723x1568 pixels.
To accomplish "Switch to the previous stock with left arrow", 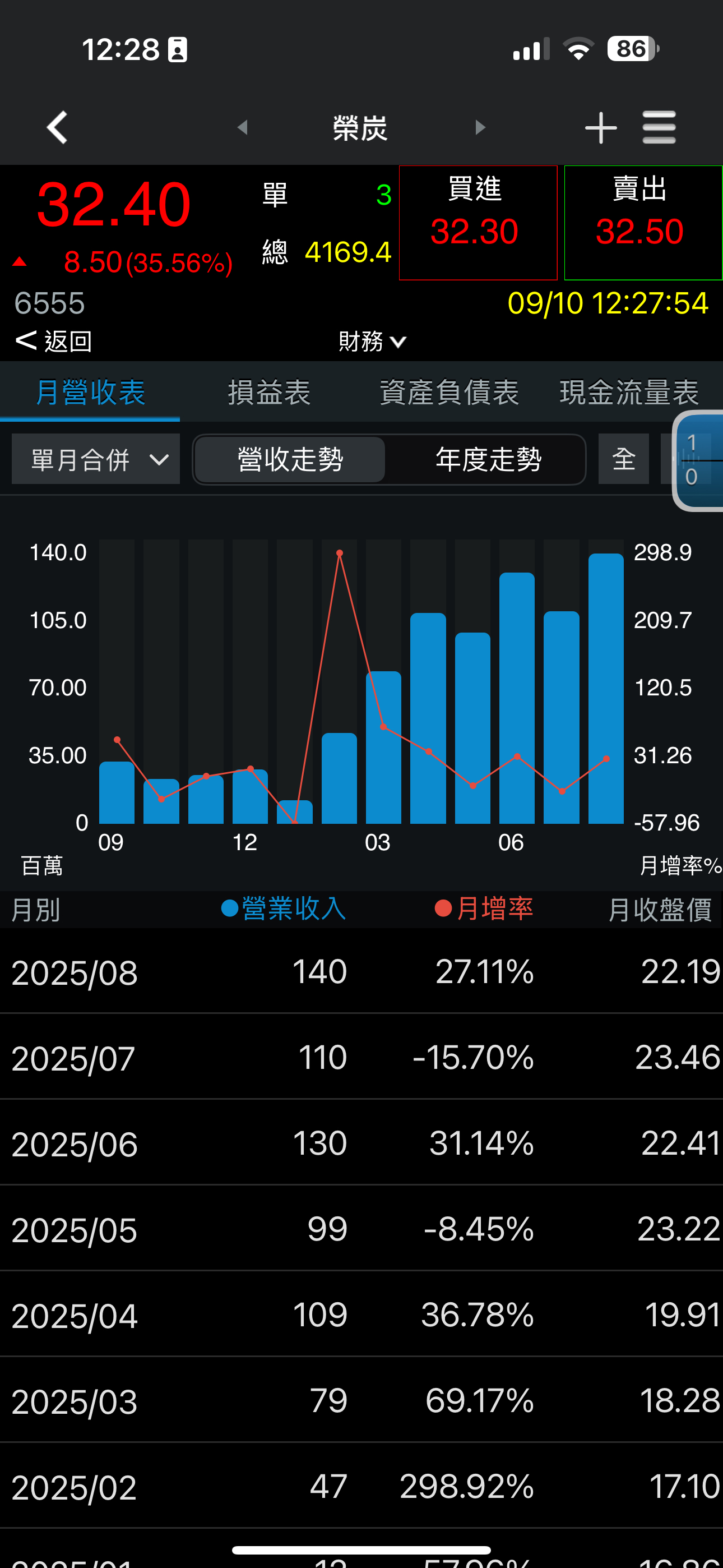I will (x=243, y=128).
